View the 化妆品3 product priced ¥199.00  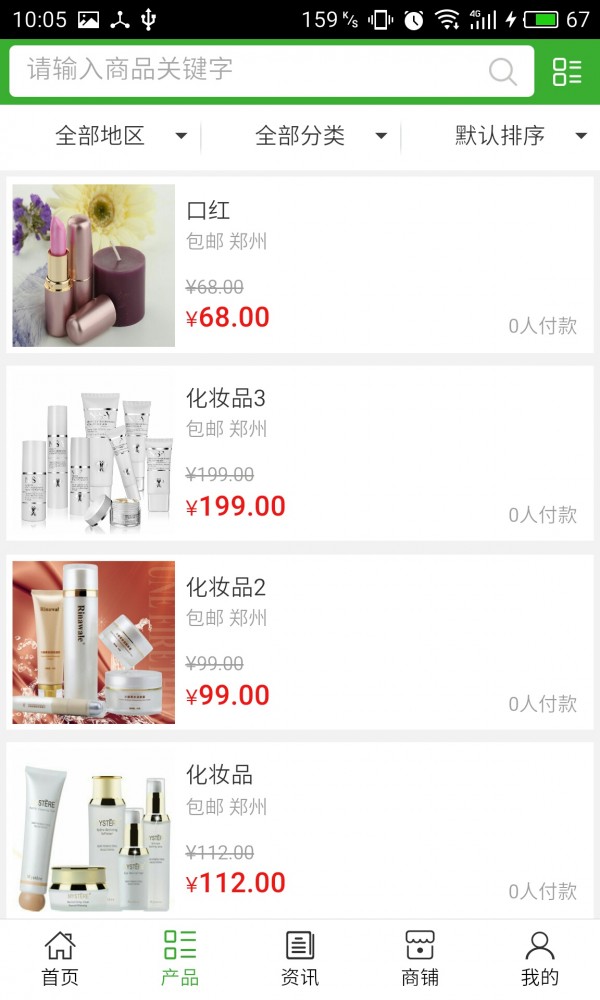point(300,453)
